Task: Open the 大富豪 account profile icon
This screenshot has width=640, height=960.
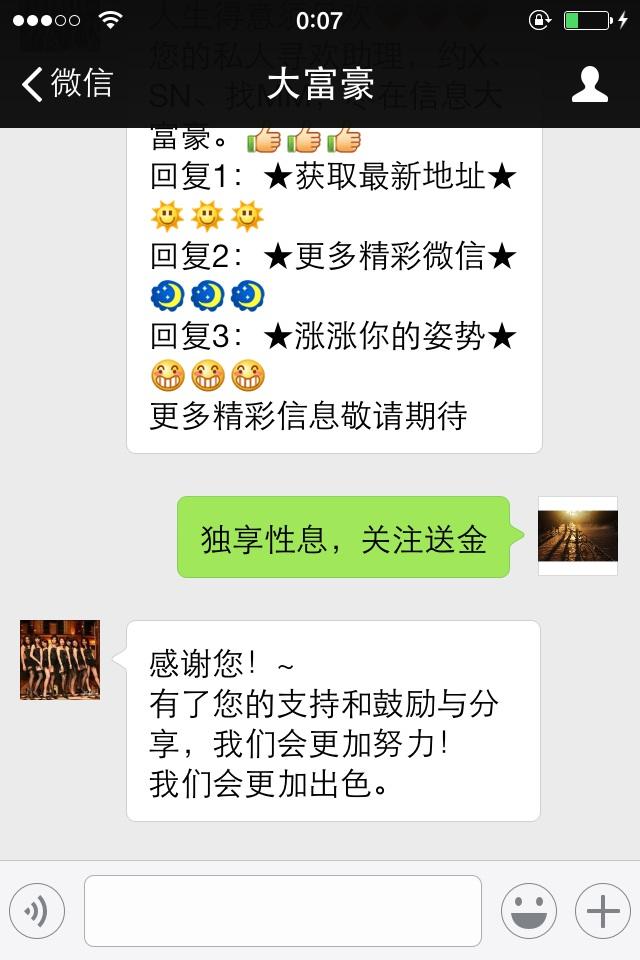Action: pos(589,84)
